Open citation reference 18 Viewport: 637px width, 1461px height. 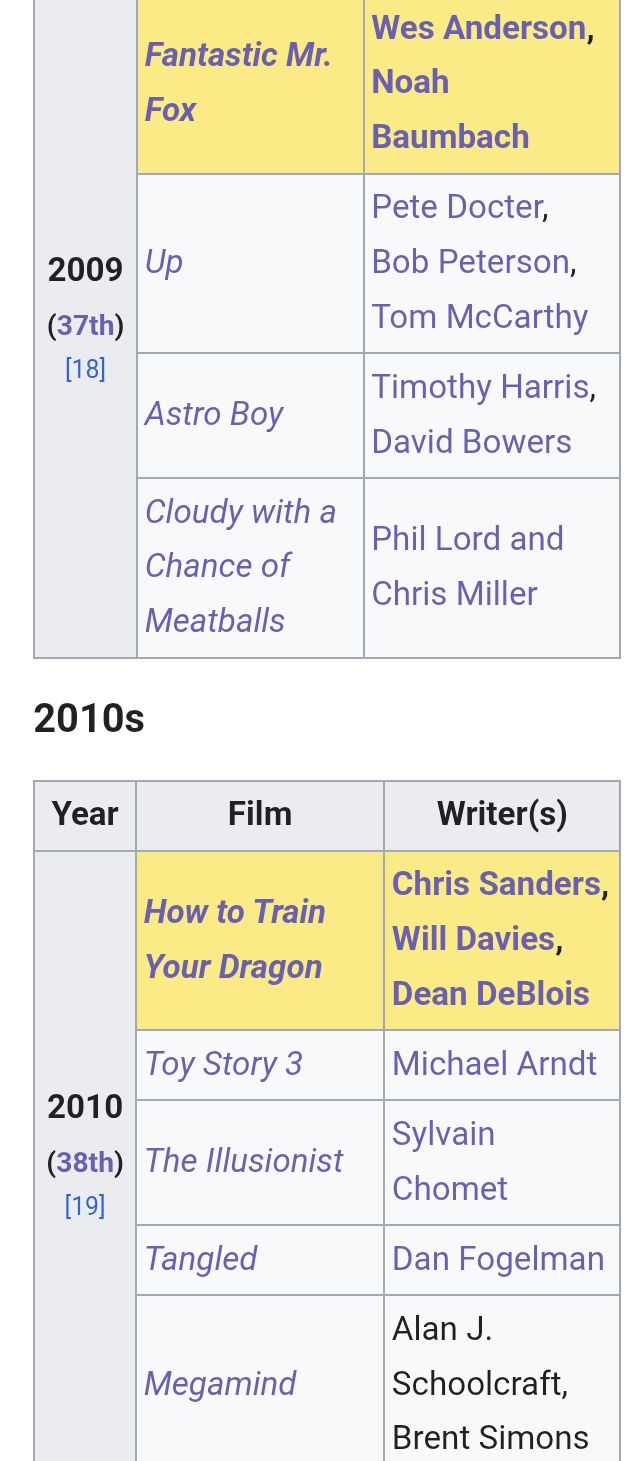tap(85, 369)
